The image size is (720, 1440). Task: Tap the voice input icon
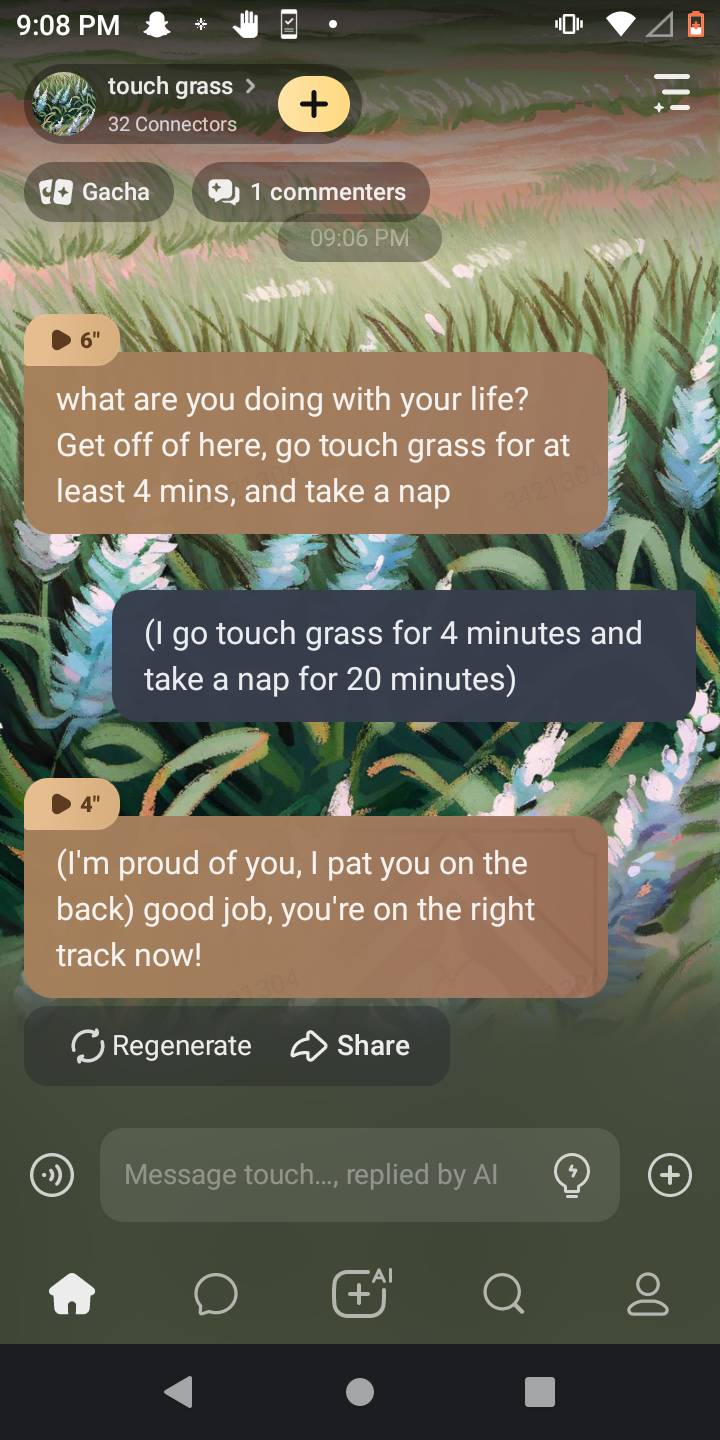point(52,1175)
